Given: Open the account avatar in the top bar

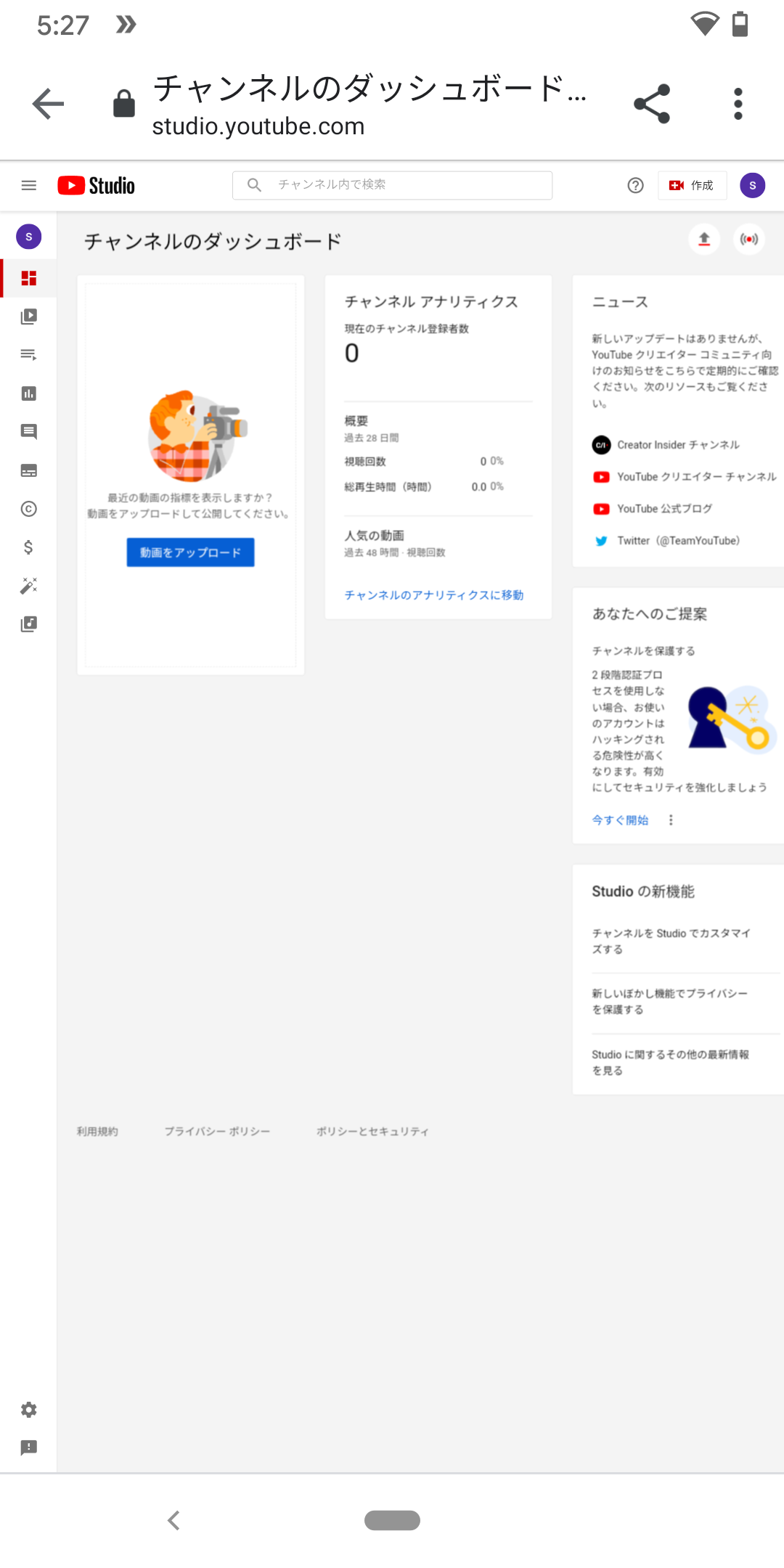Looking at the screenshot, I should click(x=752, y=186).
